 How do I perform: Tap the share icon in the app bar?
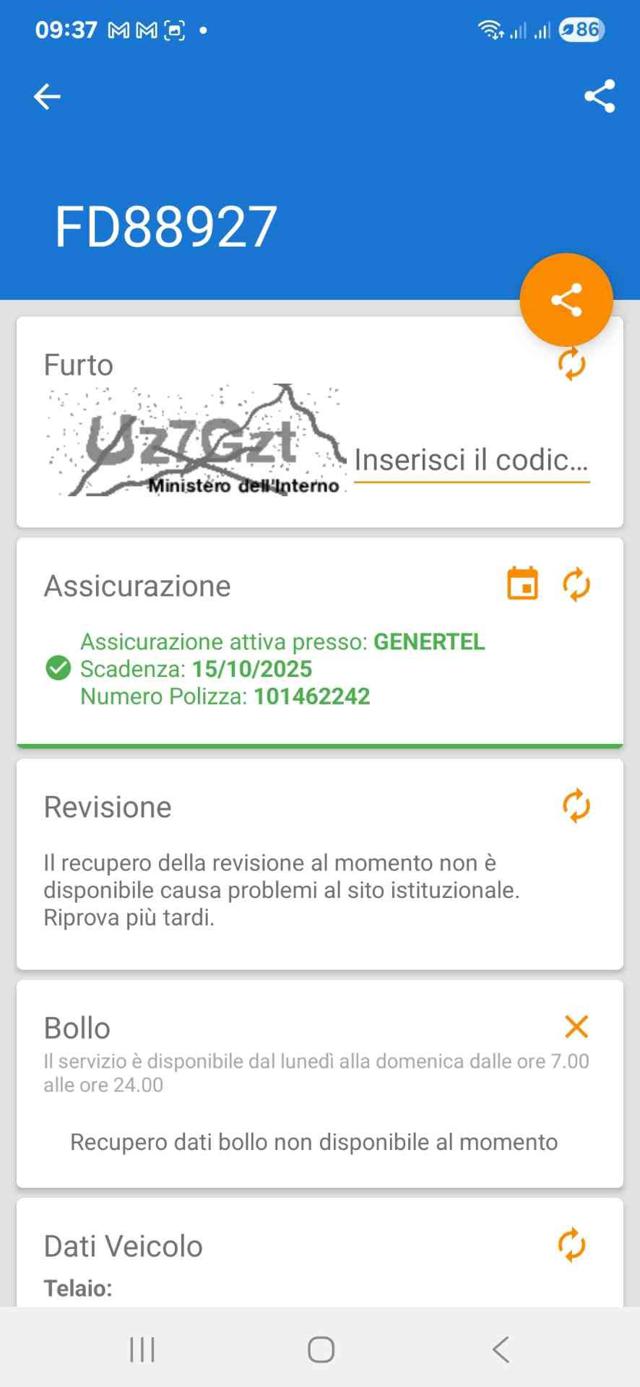tap(599, 96)
